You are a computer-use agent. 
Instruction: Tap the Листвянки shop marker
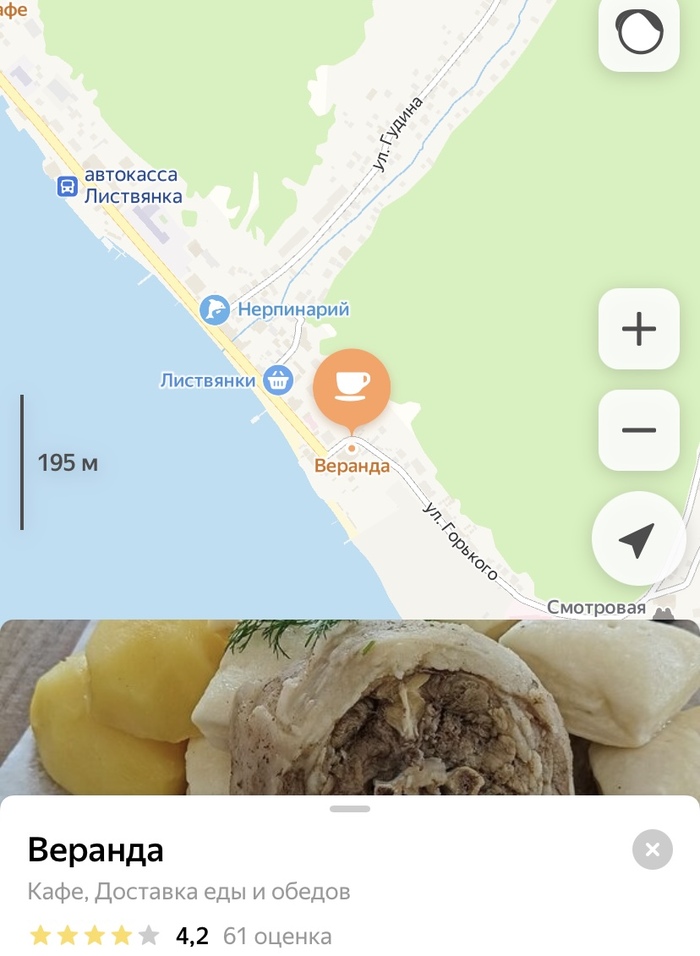(x=277, y=380)
